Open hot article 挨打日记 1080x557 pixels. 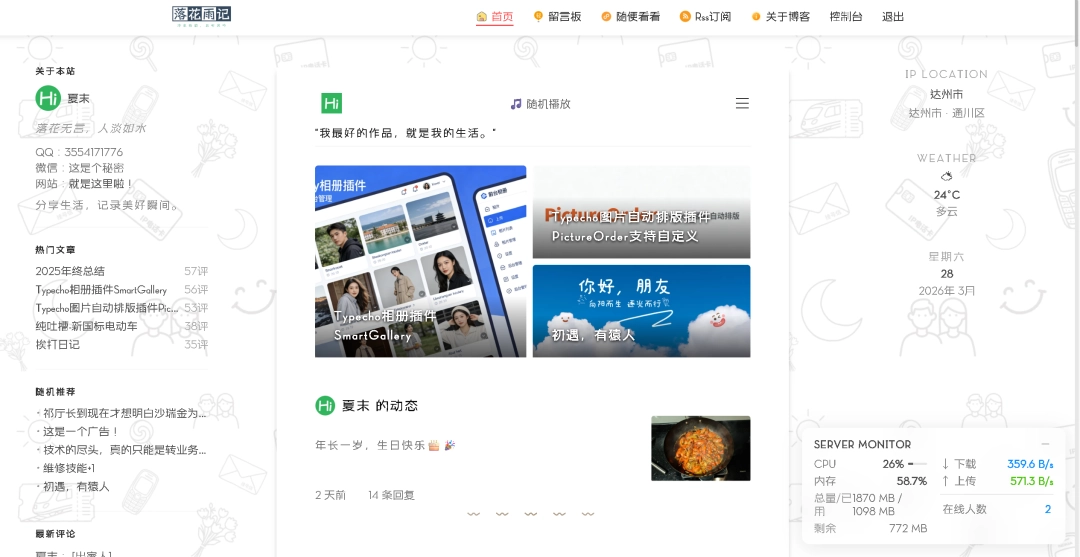click(x=57, y=344)
